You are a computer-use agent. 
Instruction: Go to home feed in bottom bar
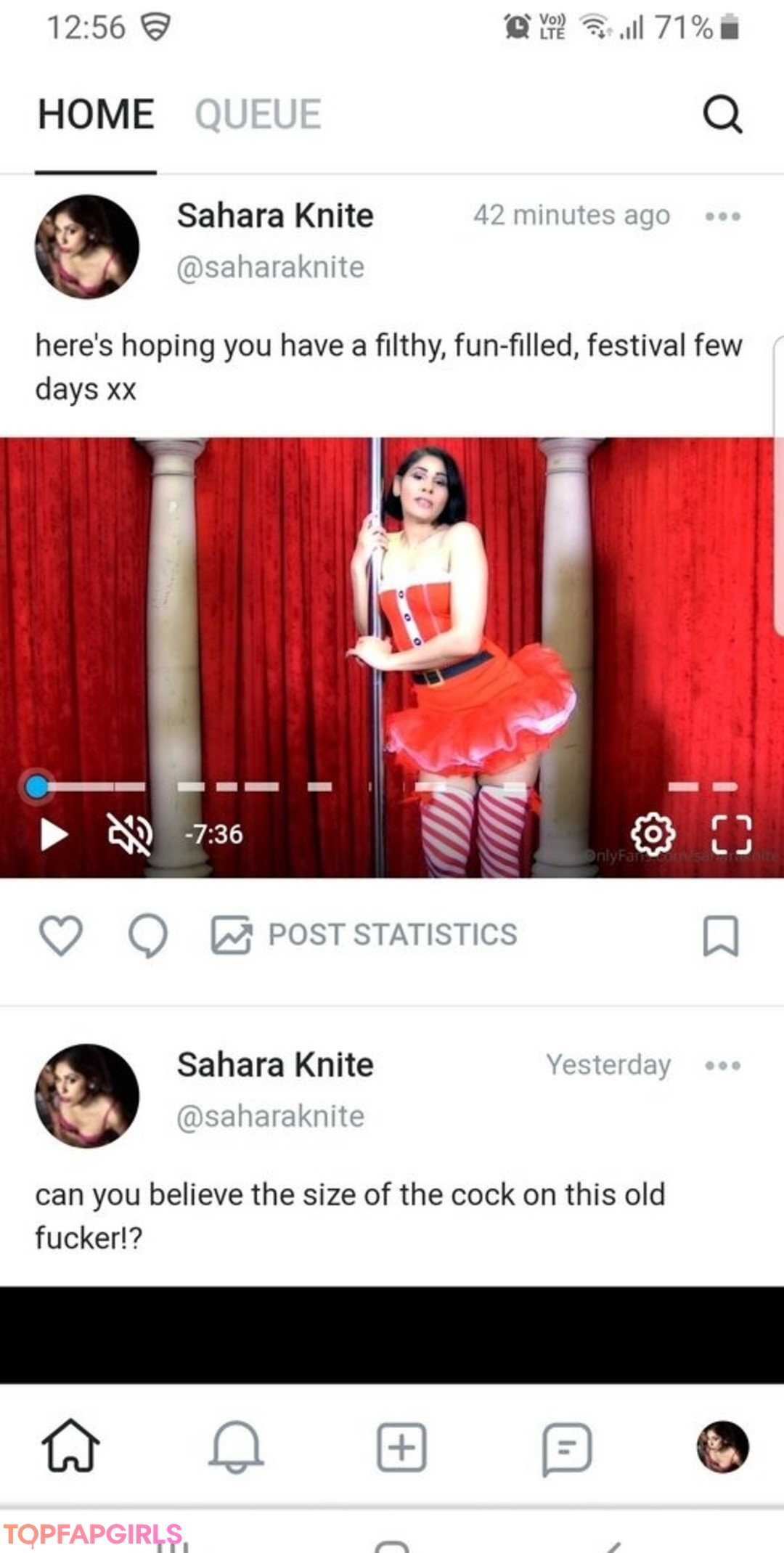click(70, 1446)
